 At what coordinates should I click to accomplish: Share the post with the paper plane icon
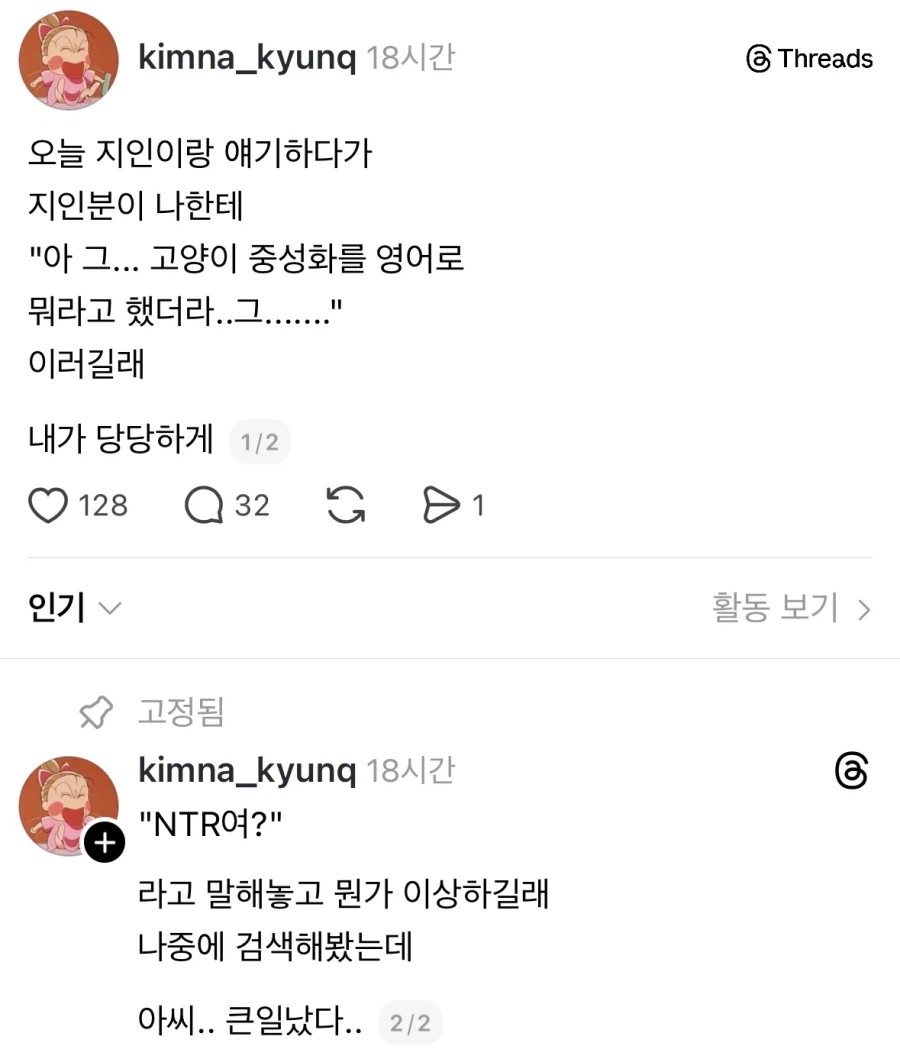point(440,505)
